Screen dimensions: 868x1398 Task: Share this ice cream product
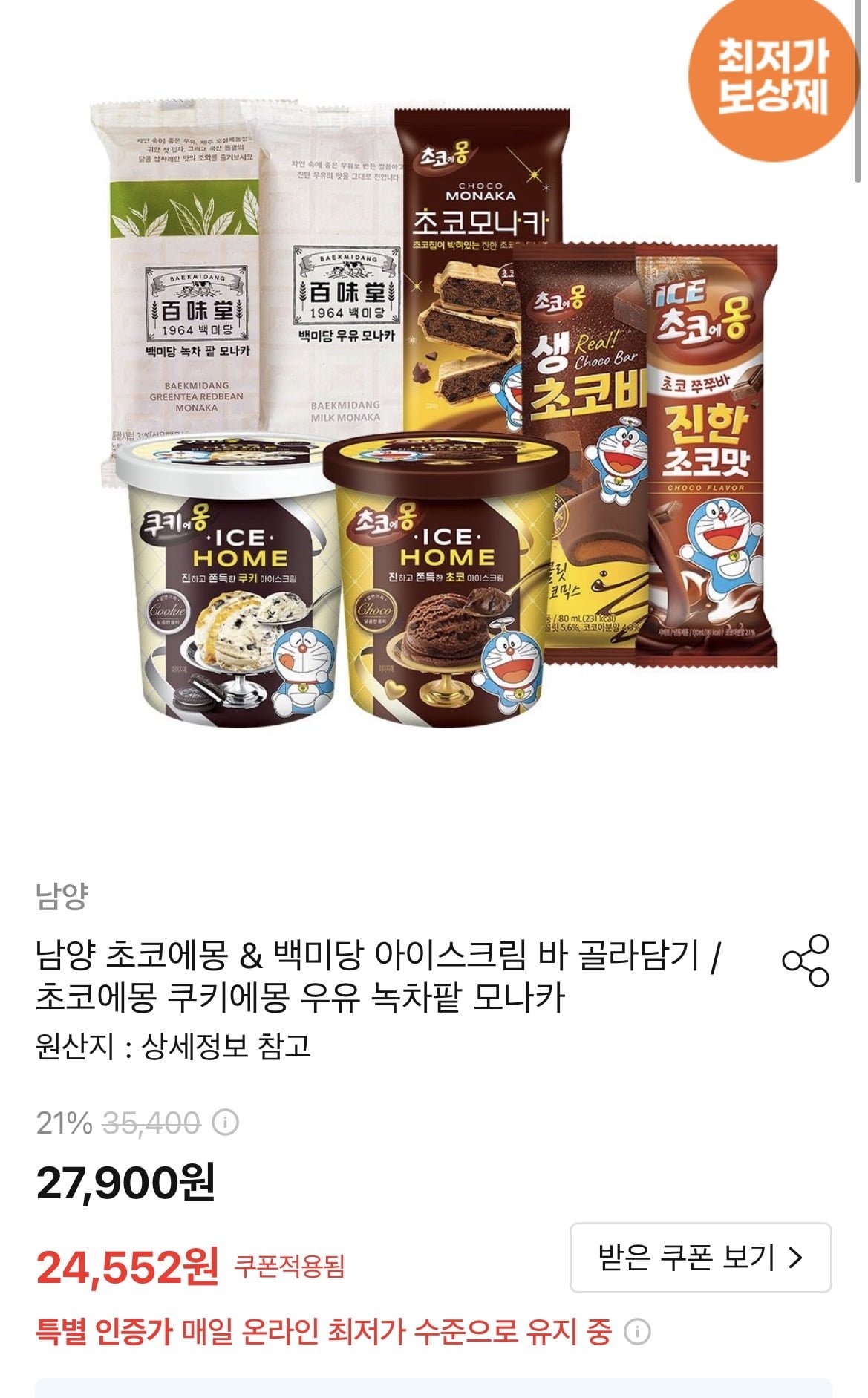806,961
